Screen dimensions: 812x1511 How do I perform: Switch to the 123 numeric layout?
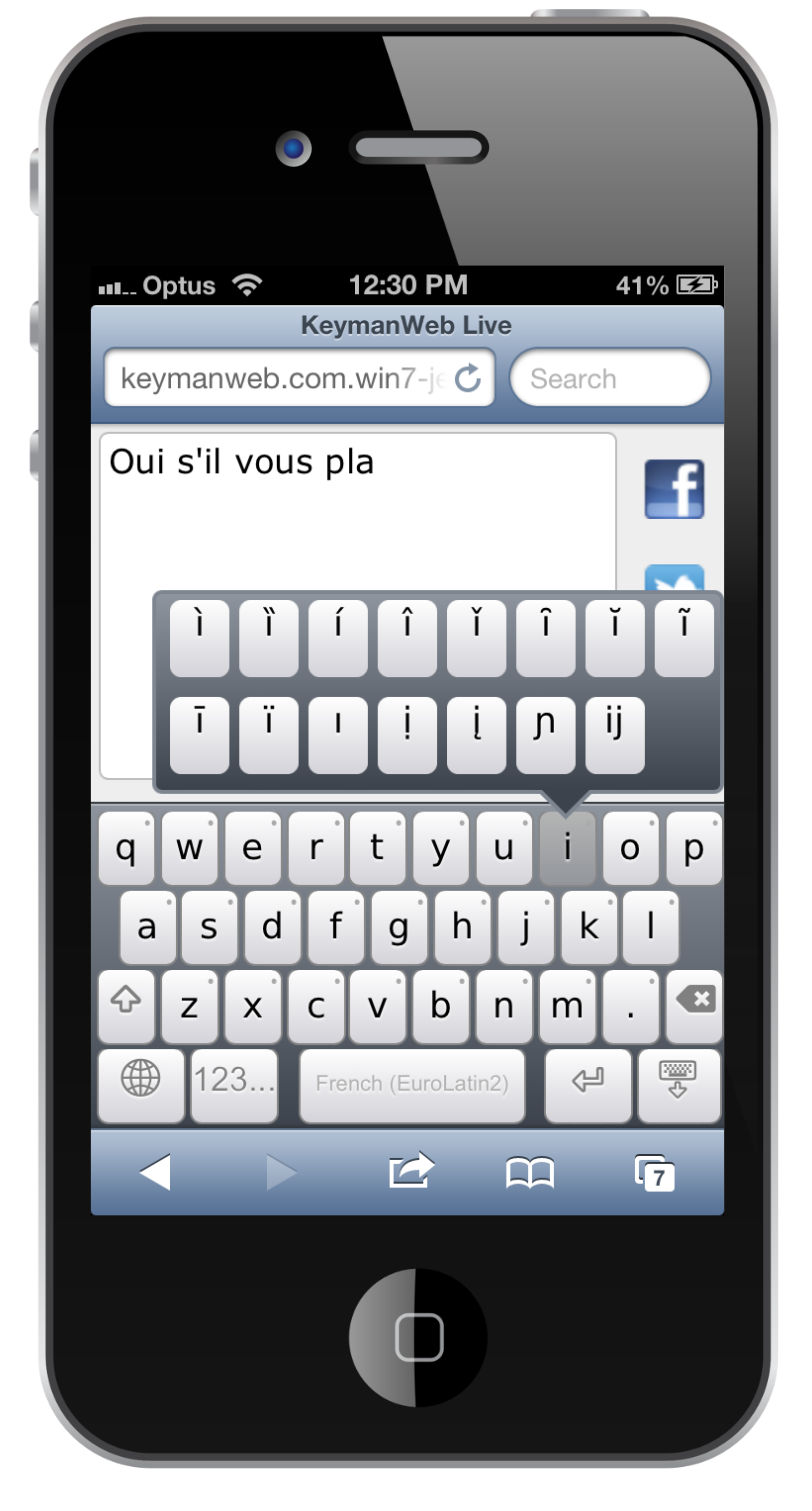click(x=234, y=1084)
